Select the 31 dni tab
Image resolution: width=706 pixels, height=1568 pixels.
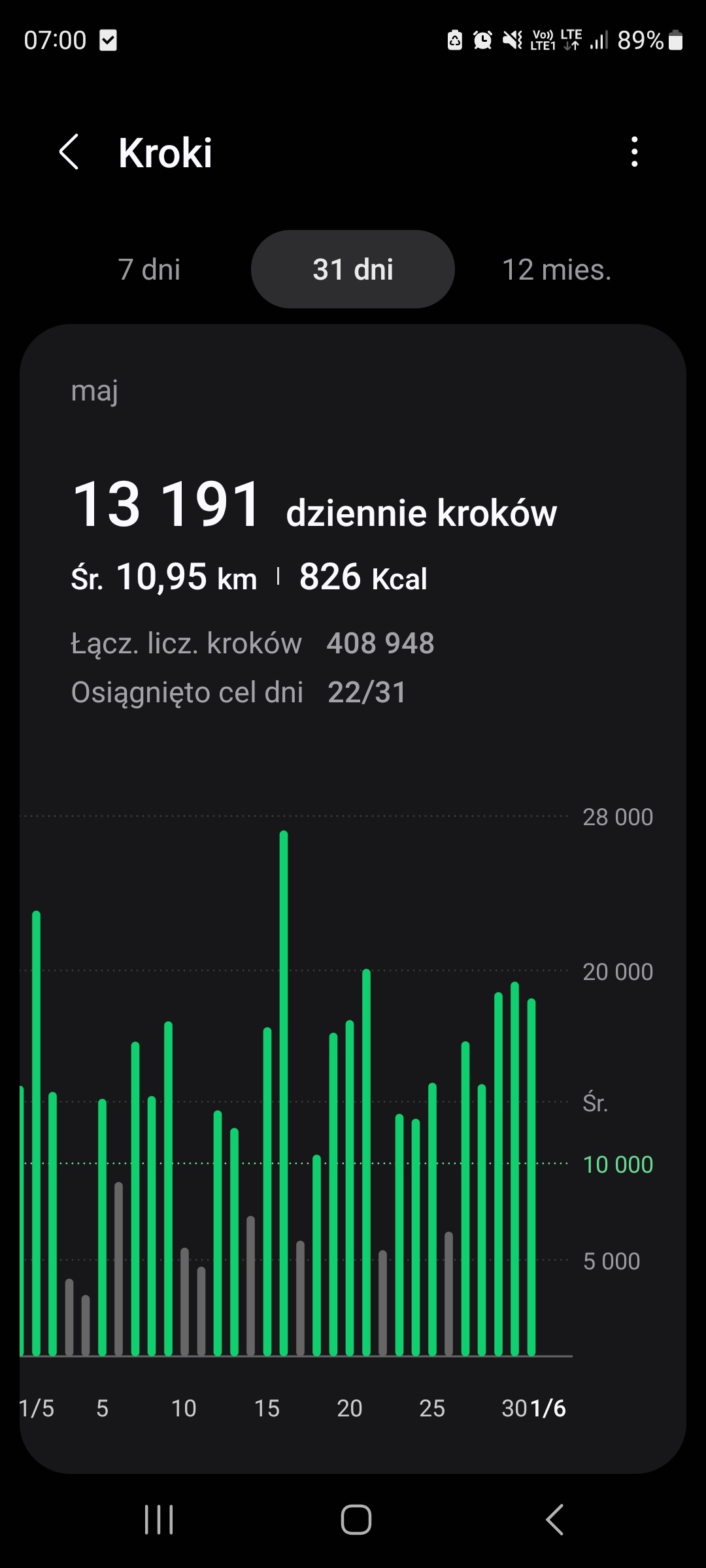click(x=353, y=269)
